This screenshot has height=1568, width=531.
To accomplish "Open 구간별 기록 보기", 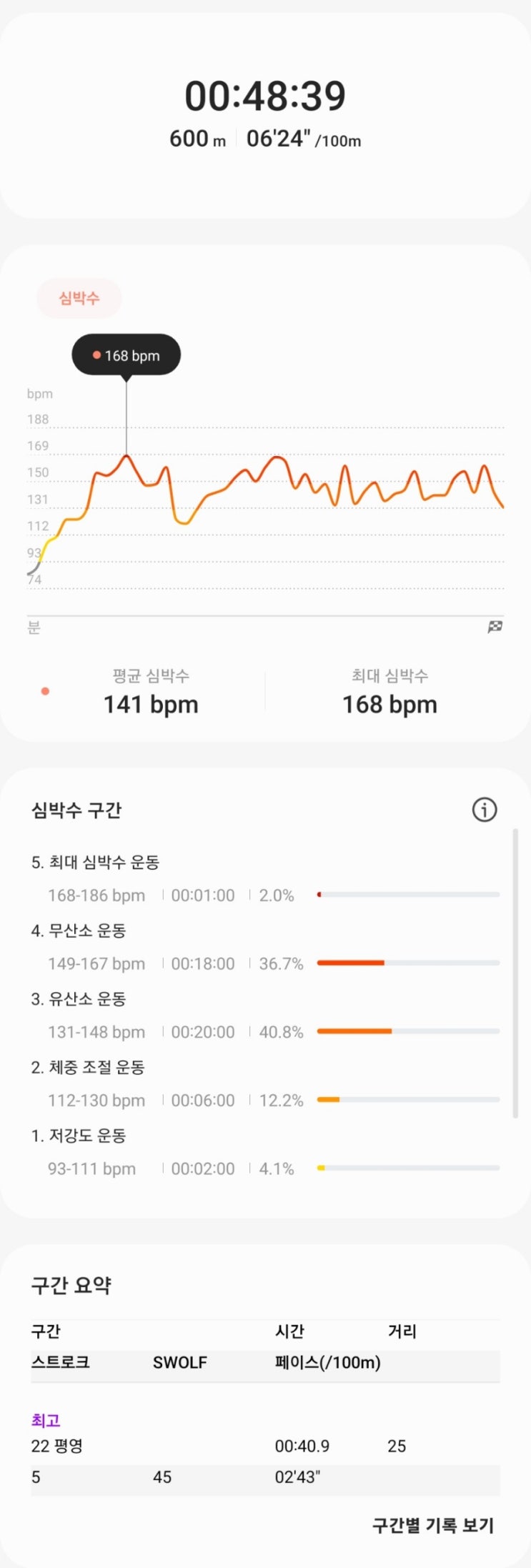I will pyautogui.click(x=432, y=1525).
